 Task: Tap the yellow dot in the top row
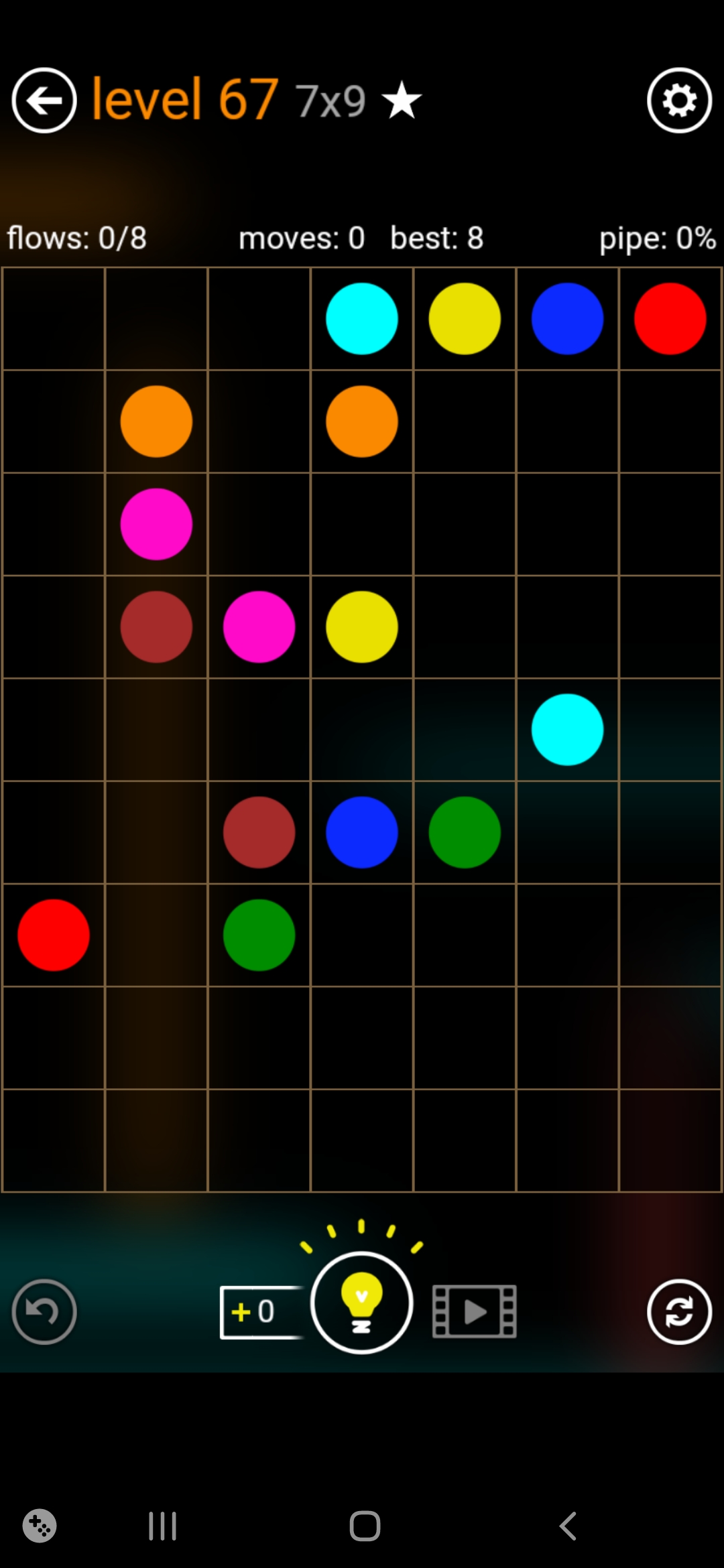[465, 318]
